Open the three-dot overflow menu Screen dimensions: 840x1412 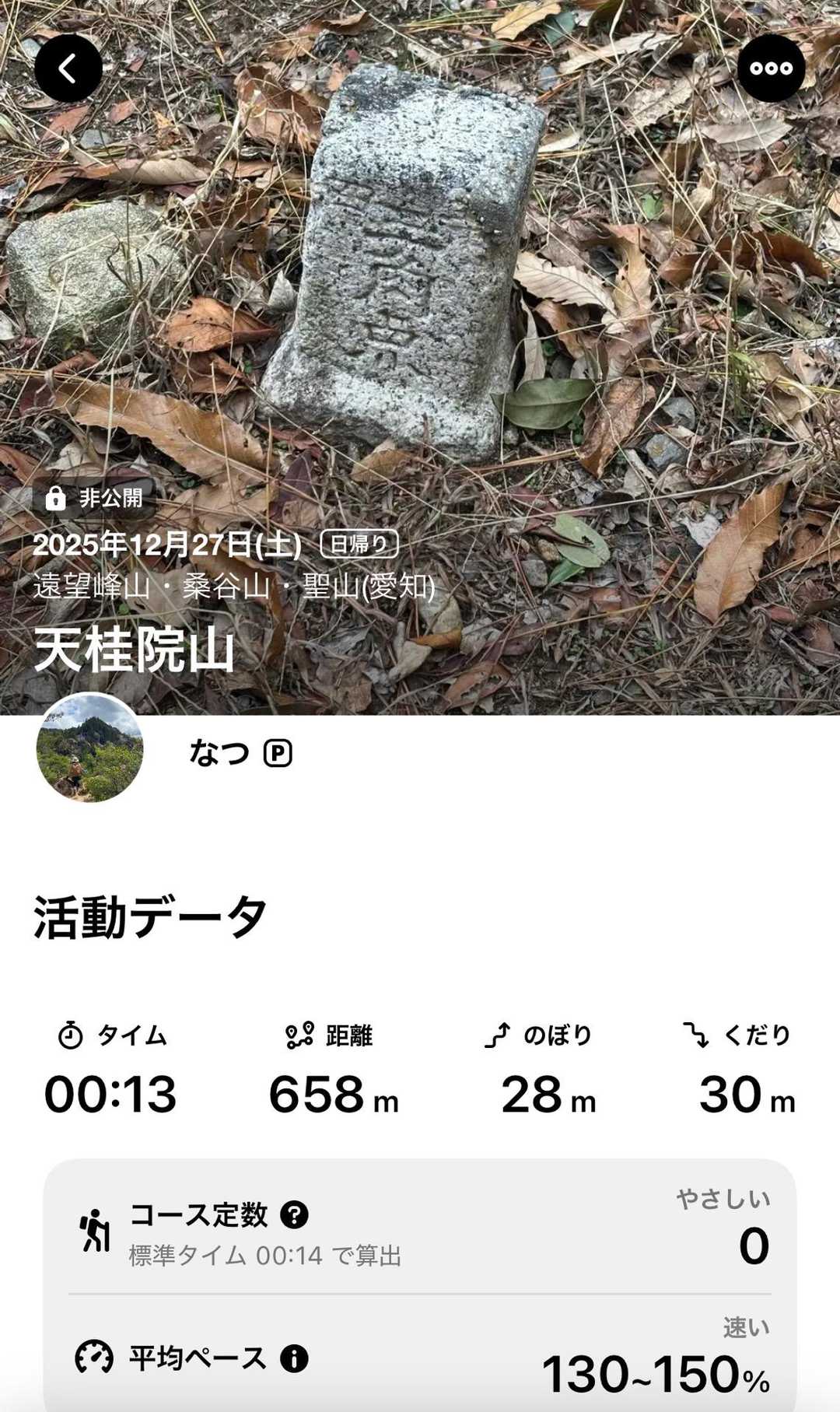point(771,68)
